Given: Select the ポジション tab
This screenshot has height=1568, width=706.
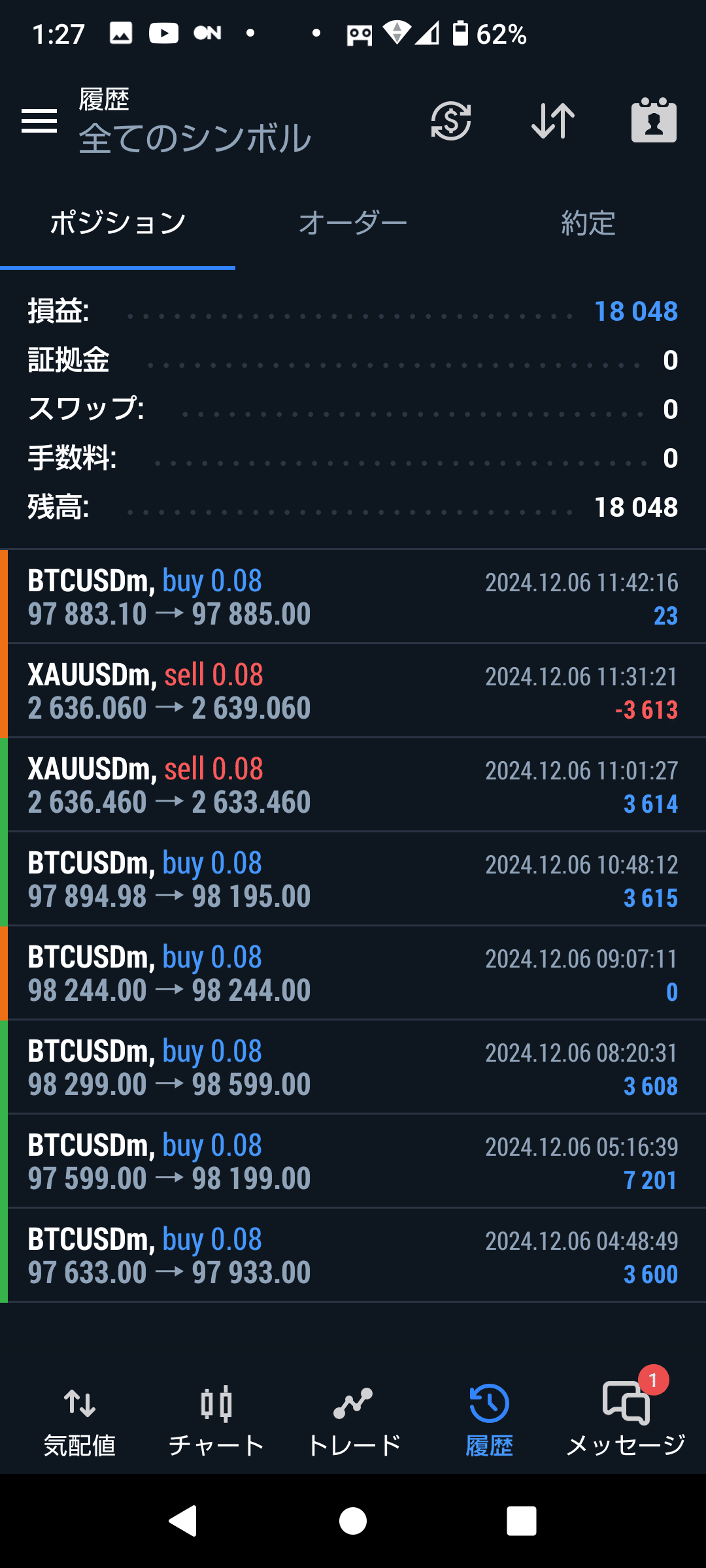Looking at the screenshot, I should point(118,223).
